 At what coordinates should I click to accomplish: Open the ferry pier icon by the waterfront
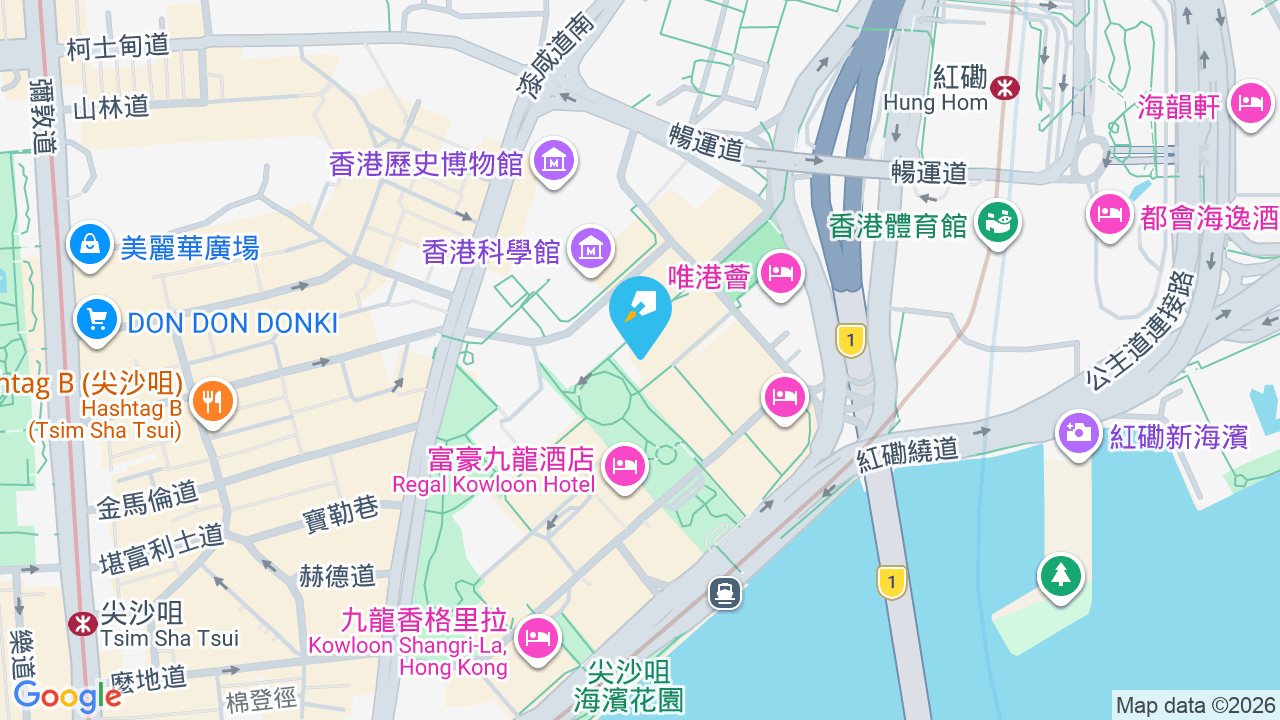pos(725,593)
